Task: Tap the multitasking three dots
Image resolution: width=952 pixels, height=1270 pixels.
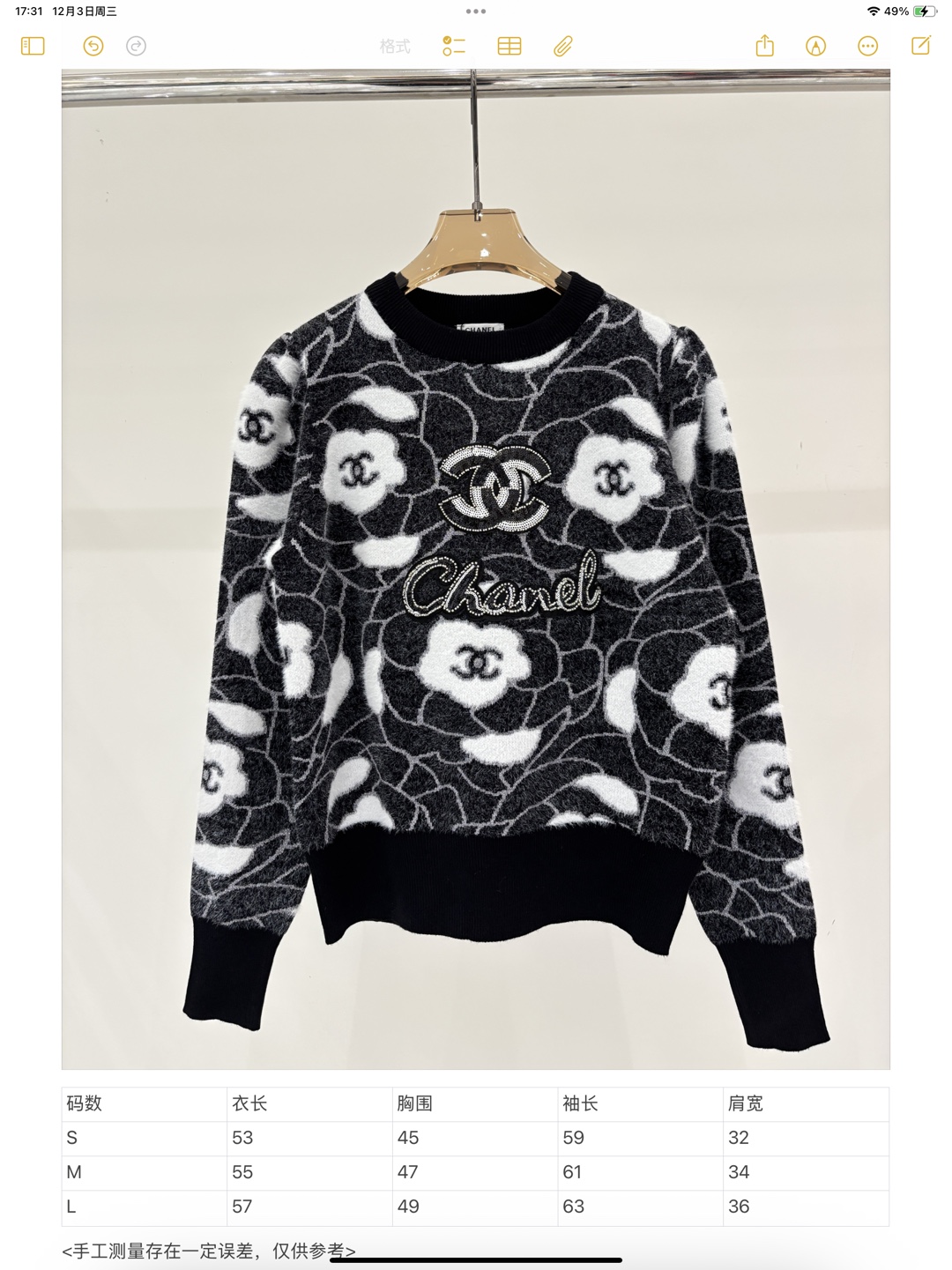Action: [x=476, y=11]
